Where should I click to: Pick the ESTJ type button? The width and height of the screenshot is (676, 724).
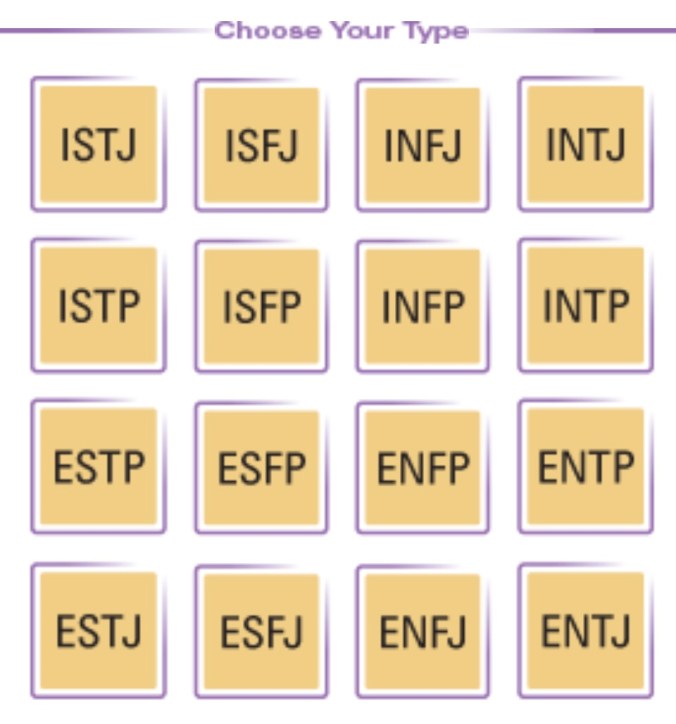click(x=98, y=631)
